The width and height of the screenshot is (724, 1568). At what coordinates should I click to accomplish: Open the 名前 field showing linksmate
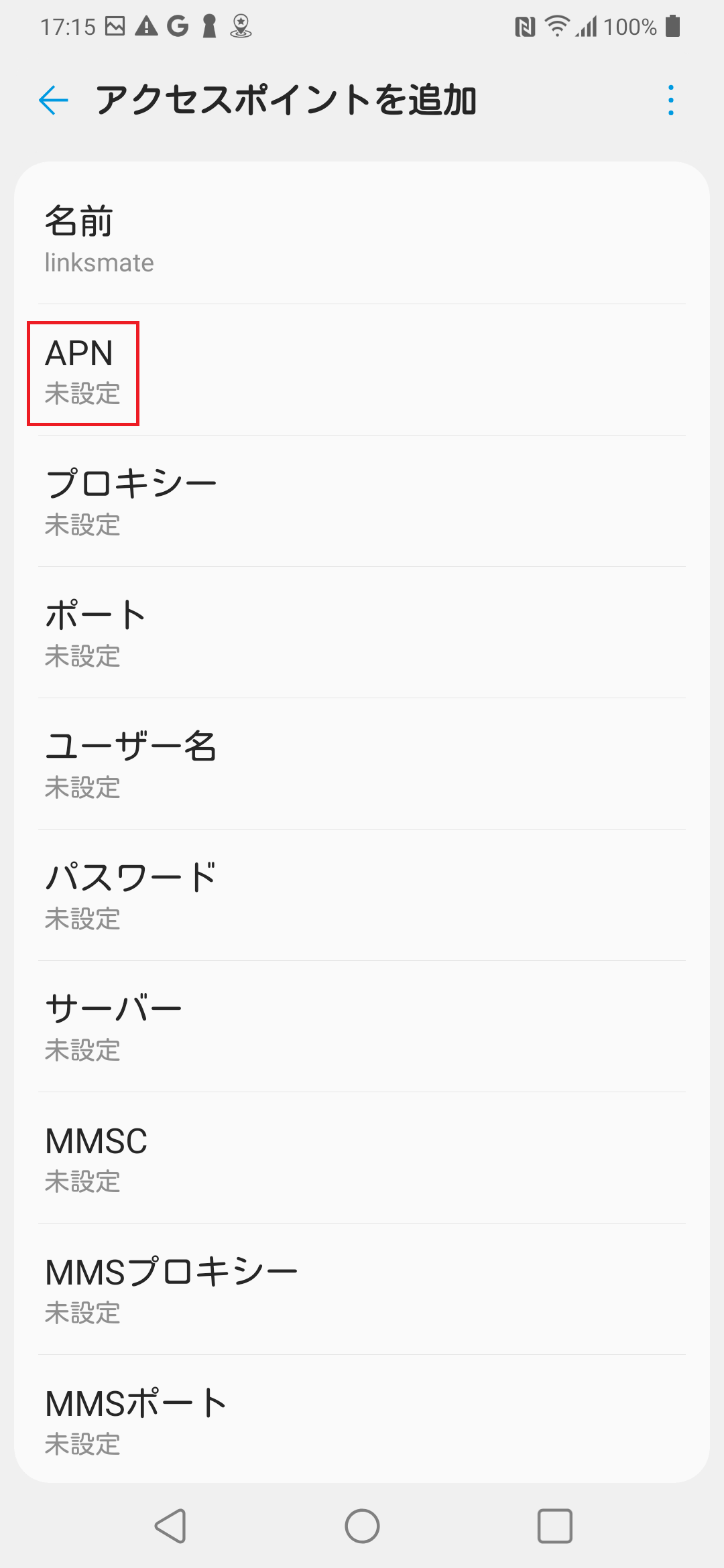[x=362, y=239]
